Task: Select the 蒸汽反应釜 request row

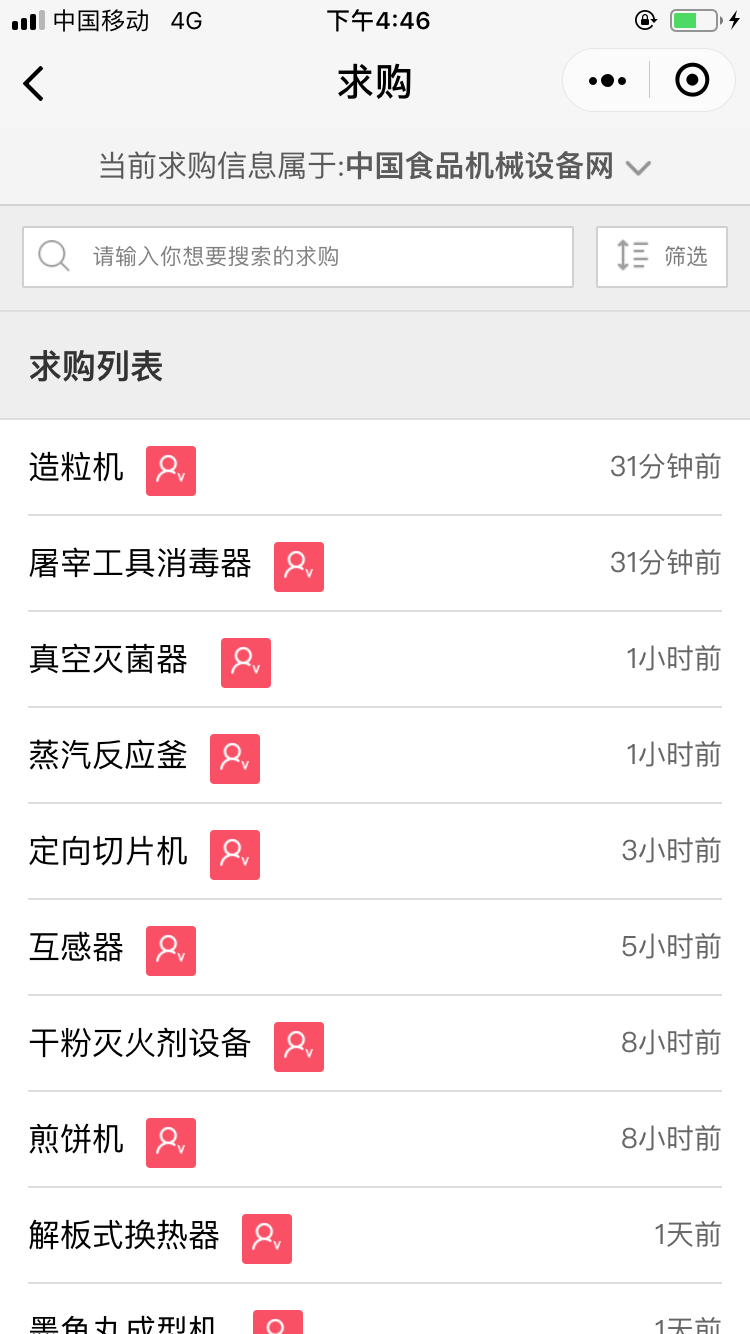Action: [x=375, y=756]
